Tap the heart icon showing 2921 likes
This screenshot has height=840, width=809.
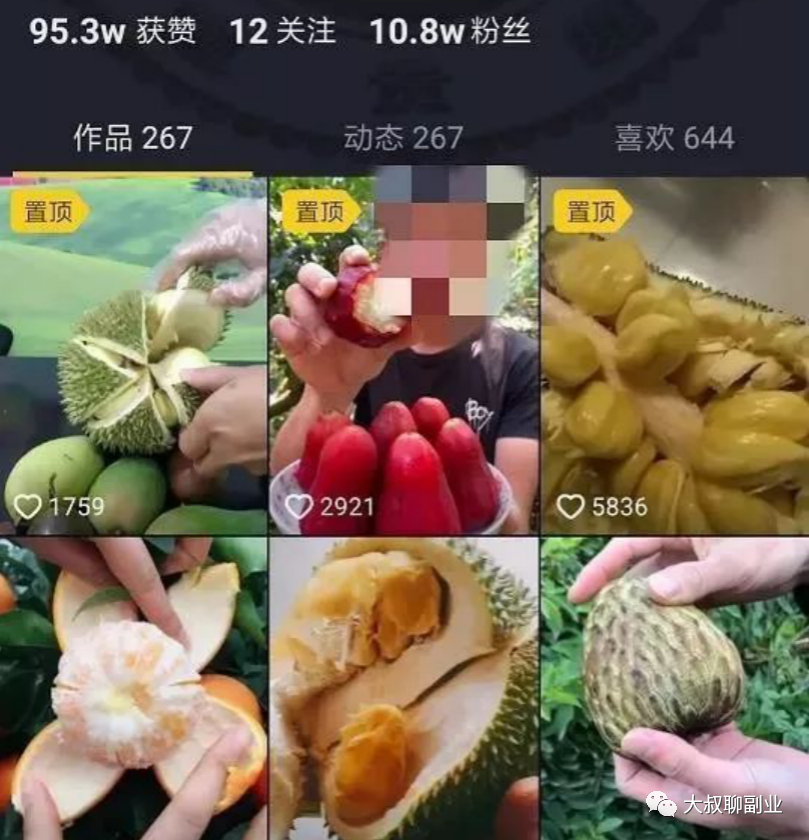pyautogui.click(x=301, y=507)
